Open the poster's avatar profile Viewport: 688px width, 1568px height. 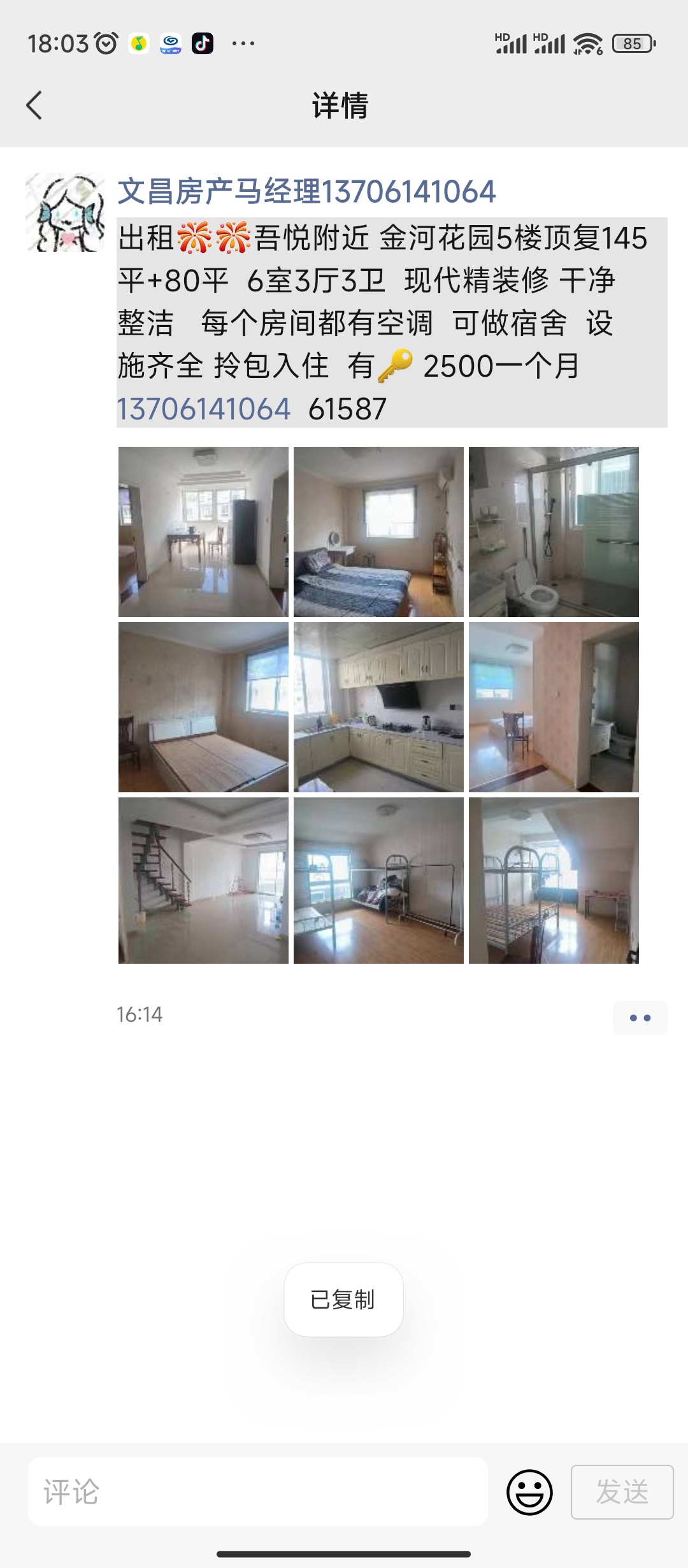tap(65, 212)
